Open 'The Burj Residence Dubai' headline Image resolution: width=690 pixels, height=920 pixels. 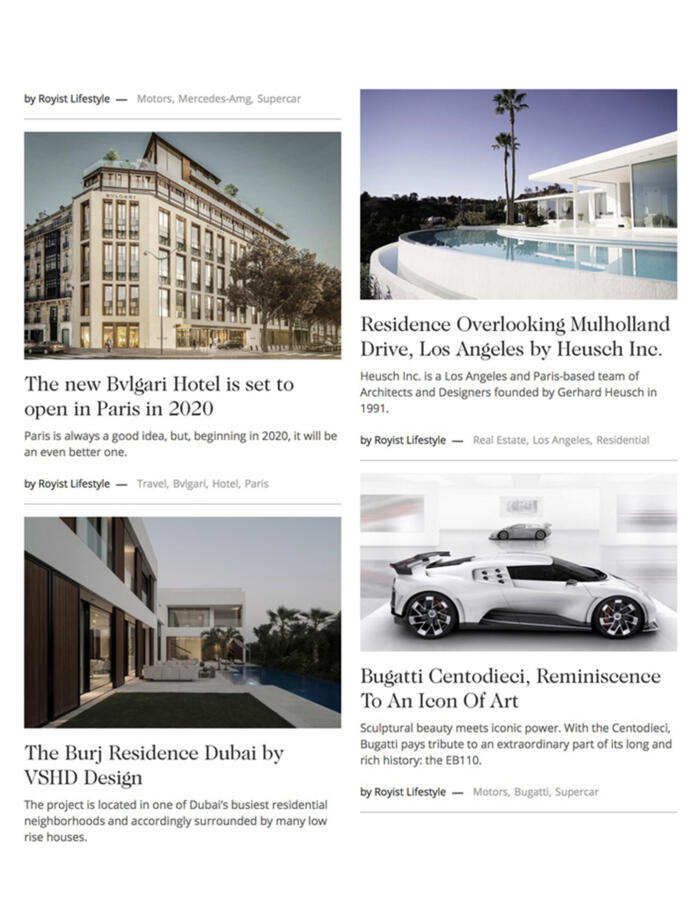(154, 765)
